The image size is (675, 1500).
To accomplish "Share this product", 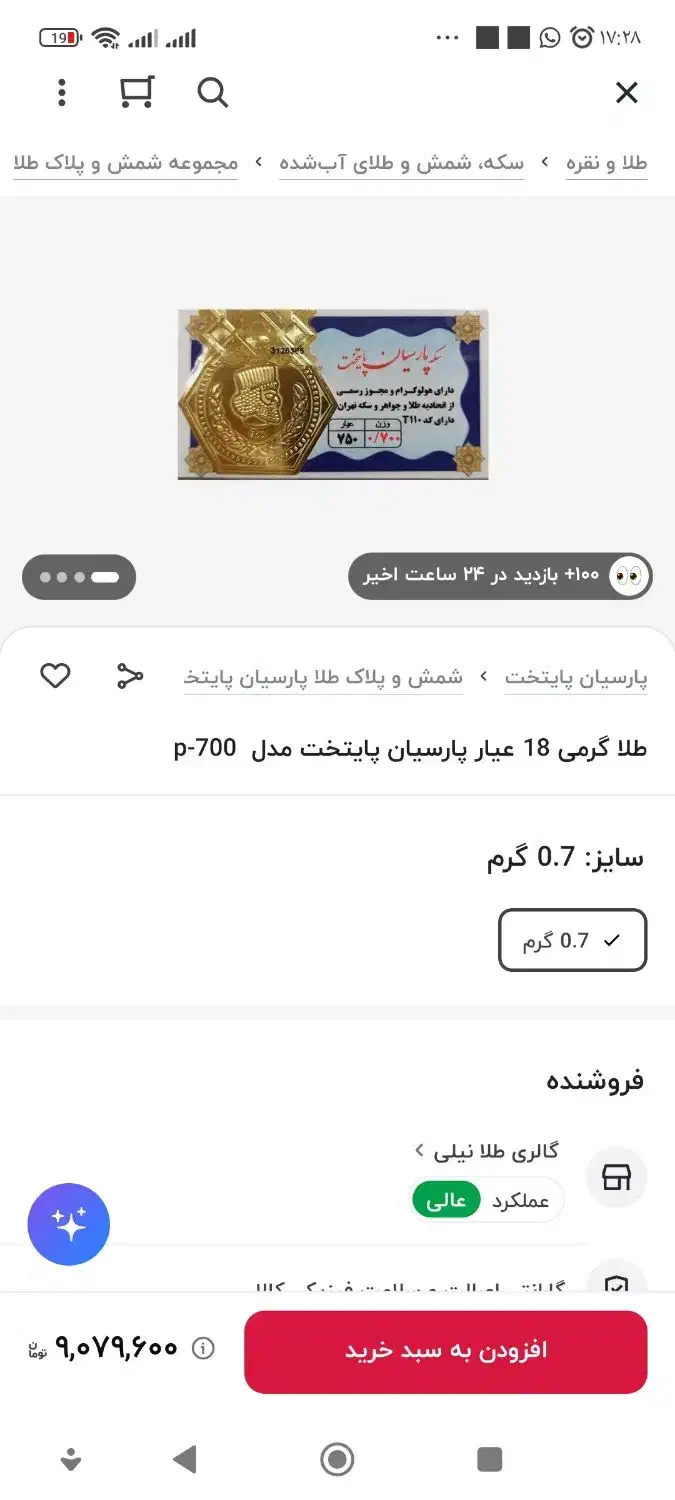I will coord(130,676).
